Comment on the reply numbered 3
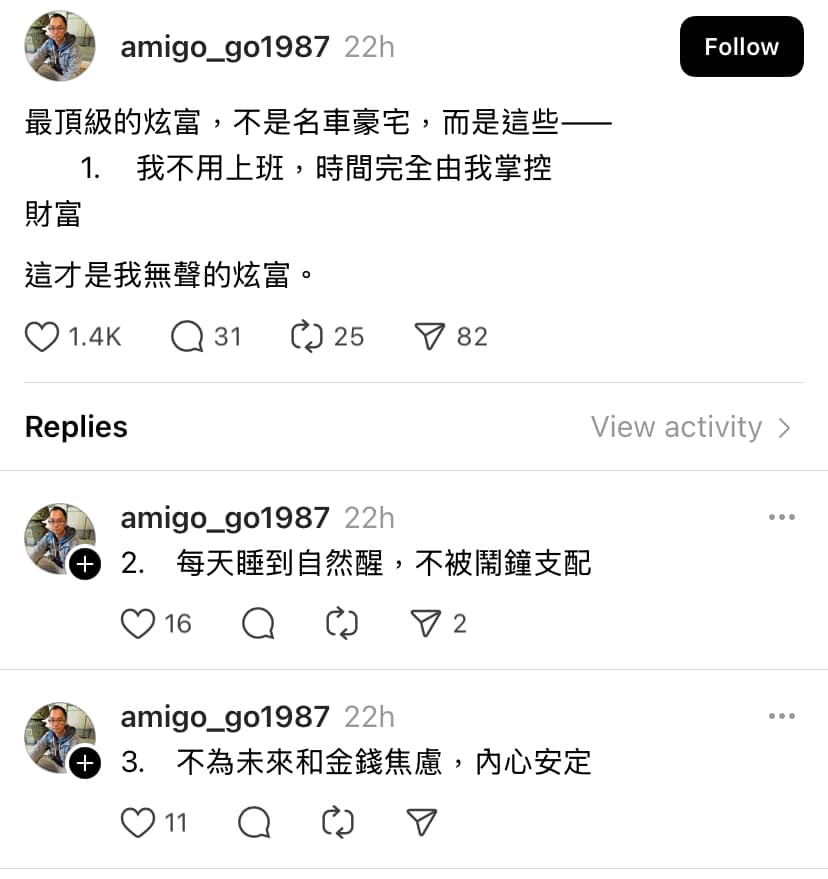 pyautogui.click(x=255, y=823)
